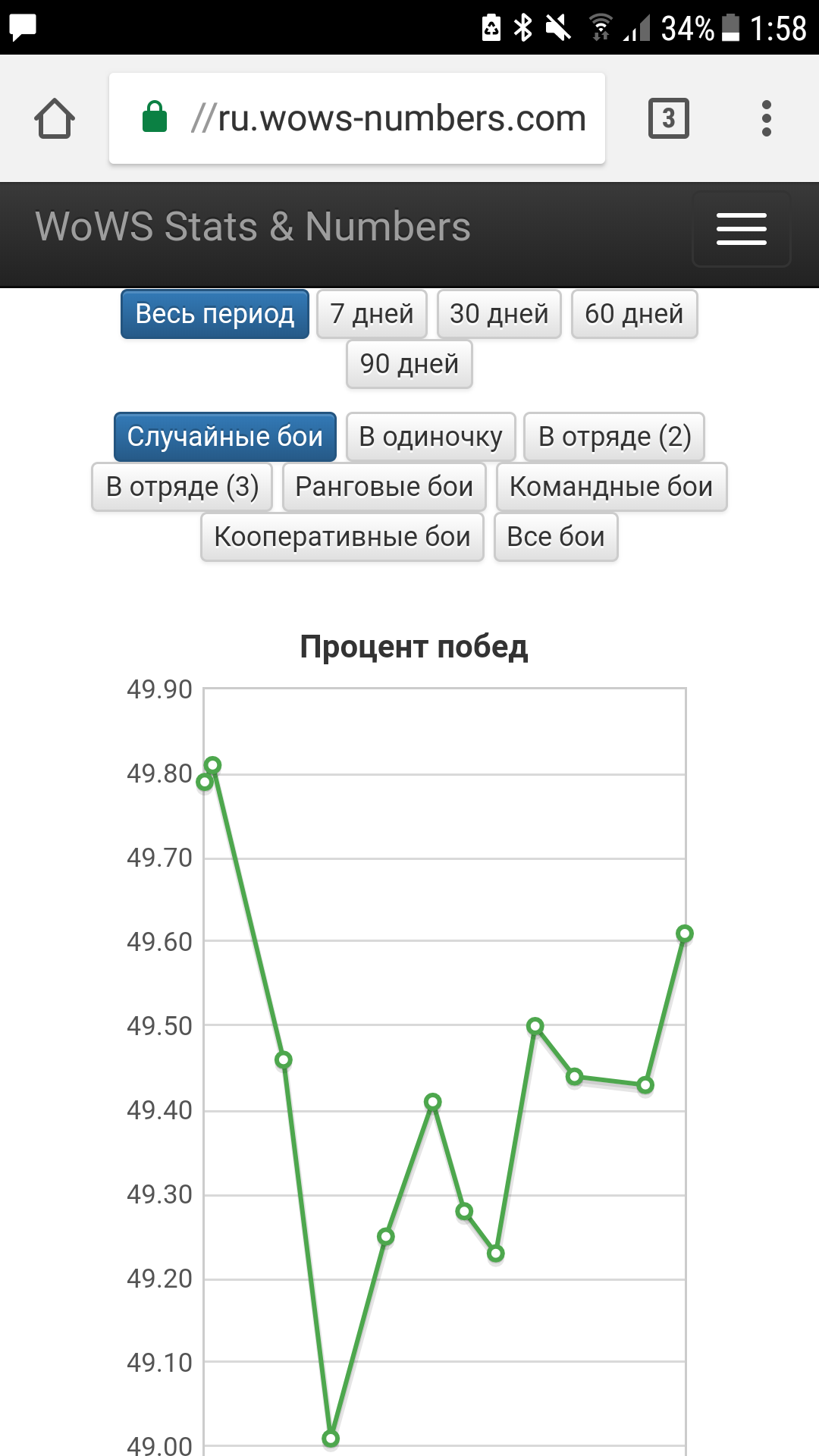Show Кооперативные бои statistics
Screen dimensions: 819x1456
tap(342, 537)
